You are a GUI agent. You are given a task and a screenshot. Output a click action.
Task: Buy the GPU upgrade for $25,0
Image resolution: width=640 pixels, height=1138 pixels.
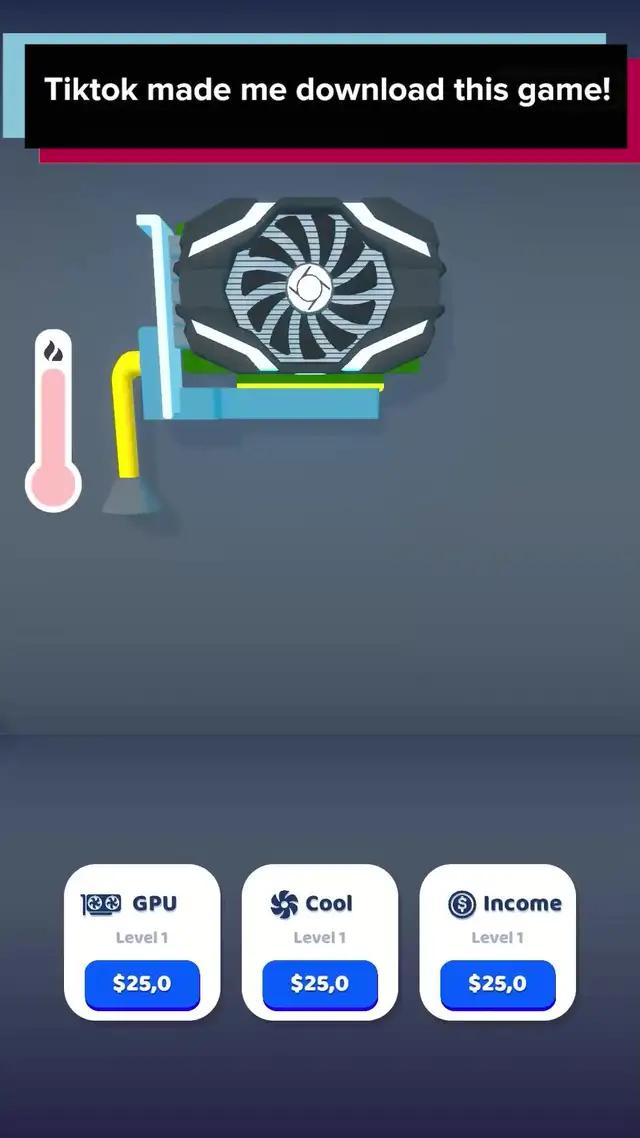[142, 984]
